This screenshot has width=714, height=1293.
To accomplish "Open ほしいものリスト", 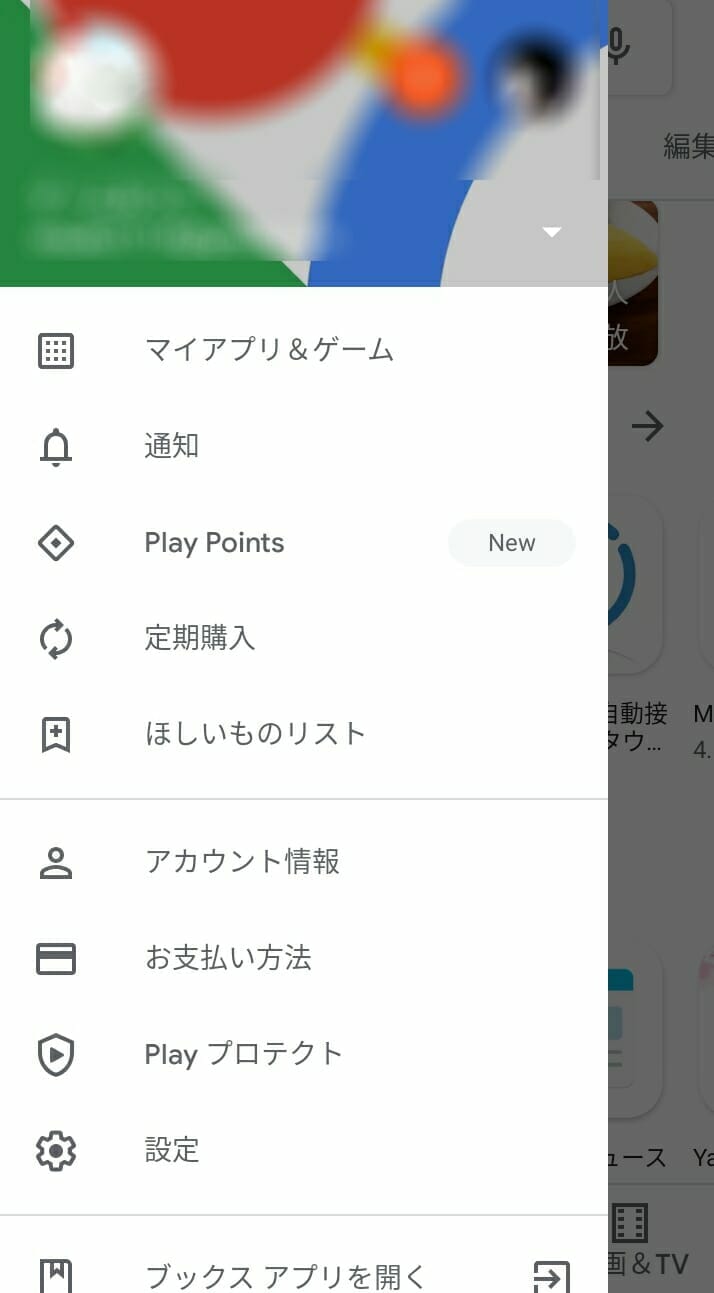I will pos(255,734).
